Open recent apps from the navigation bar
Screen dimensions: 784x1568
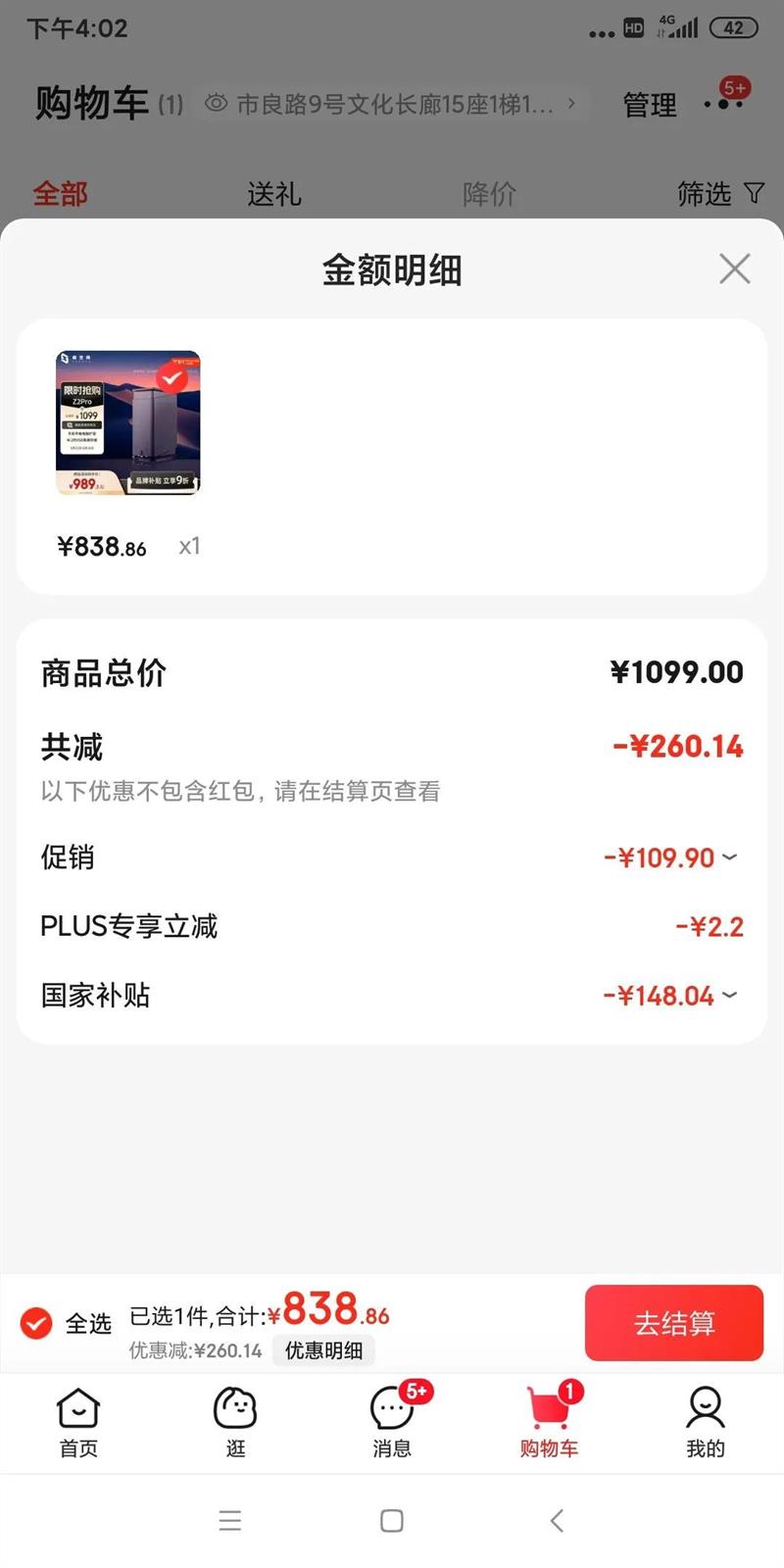click(x=230, y=1520)
